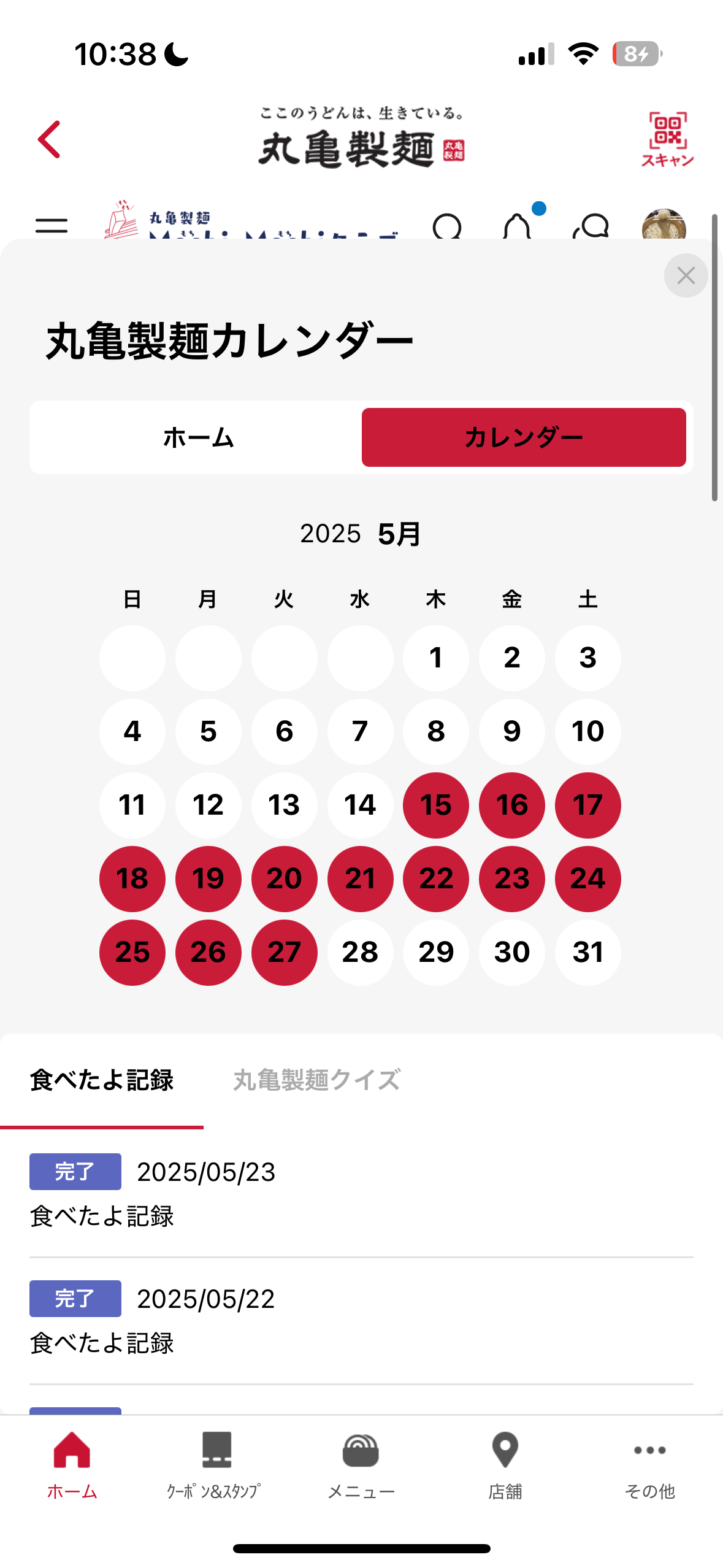723x1568 pixels.
Task: Close the 丸亀製麺カレンダー panel
Action: pyautogui.click(x=686, y=275)
